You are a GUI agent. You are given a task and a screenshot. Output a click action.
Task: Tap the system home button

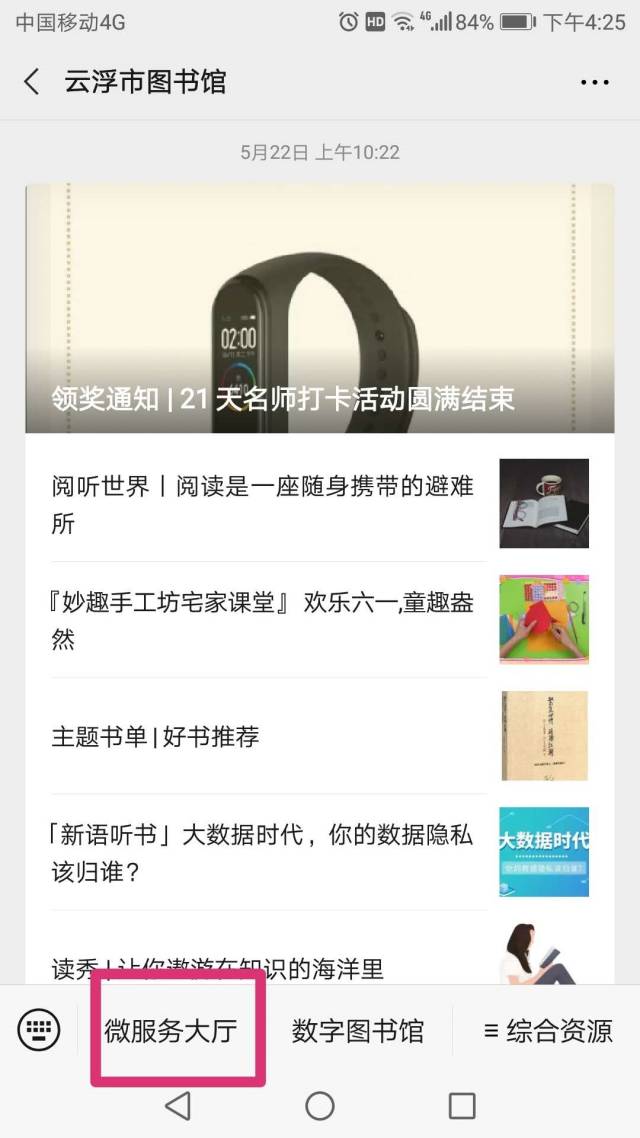click(x=320, y=1105)
